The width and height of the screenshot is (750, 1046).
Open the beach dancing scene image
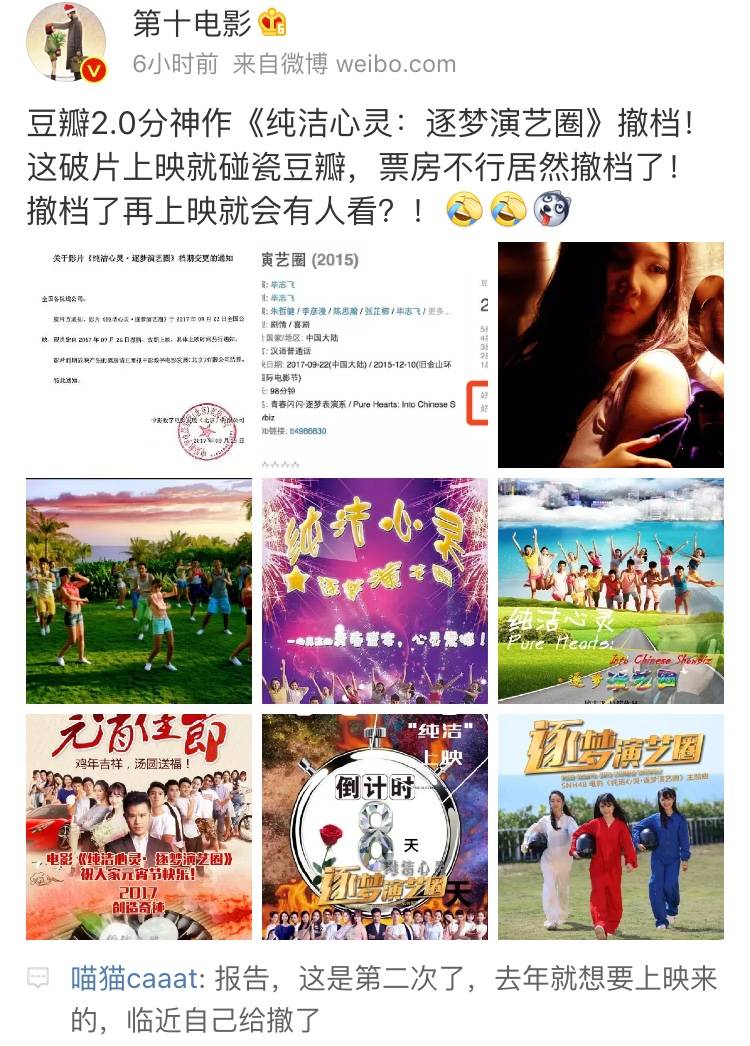139,591
